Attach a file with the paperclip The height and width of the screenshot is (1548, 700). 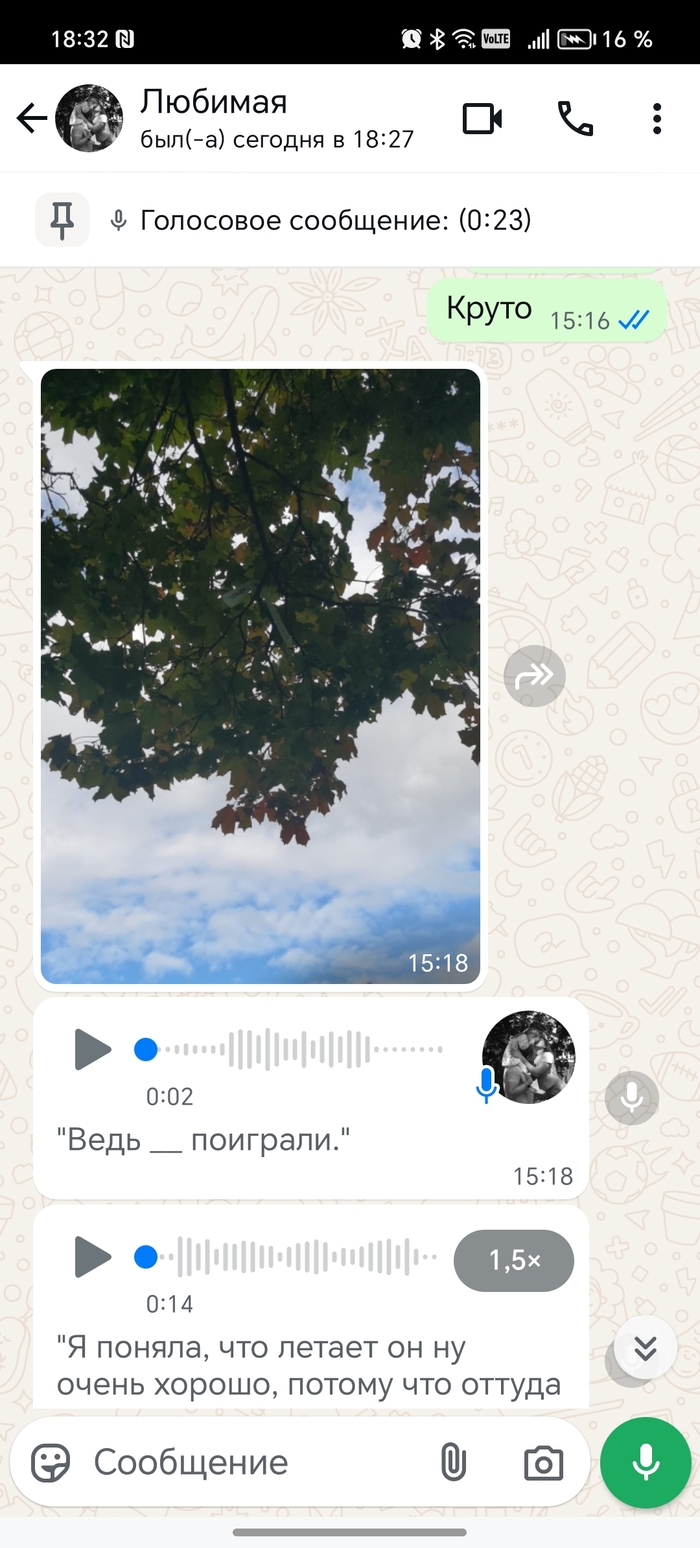(x=453, y=1462)
